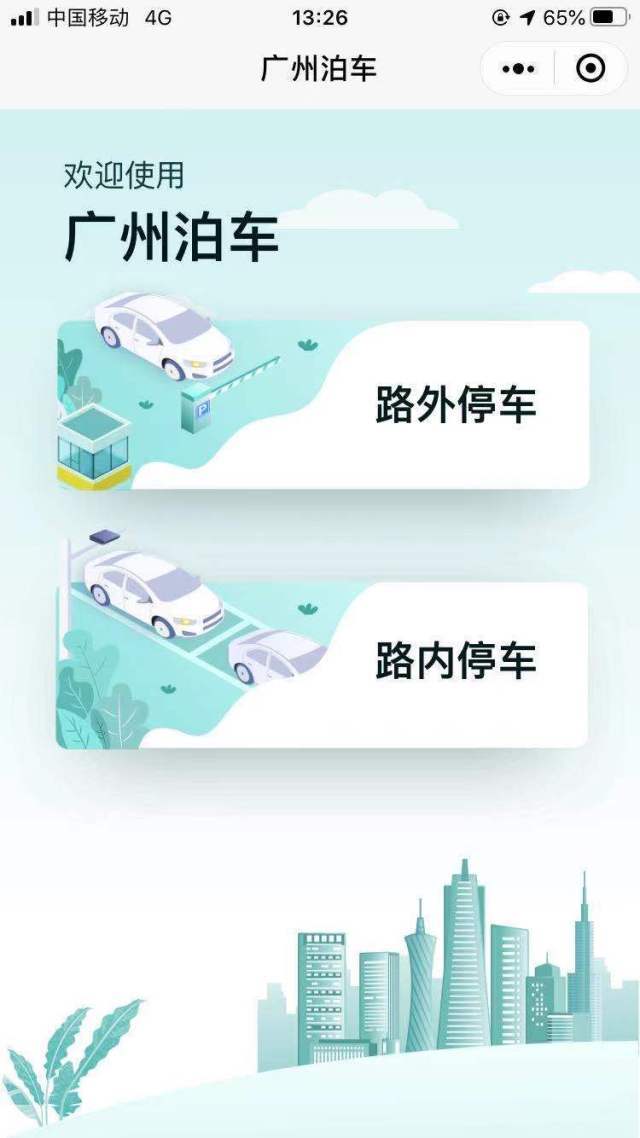Image resolution: width=640 pixels, height=1138 pixels.
Task: Open the mini program more options menu
Action: click(518, 68)
